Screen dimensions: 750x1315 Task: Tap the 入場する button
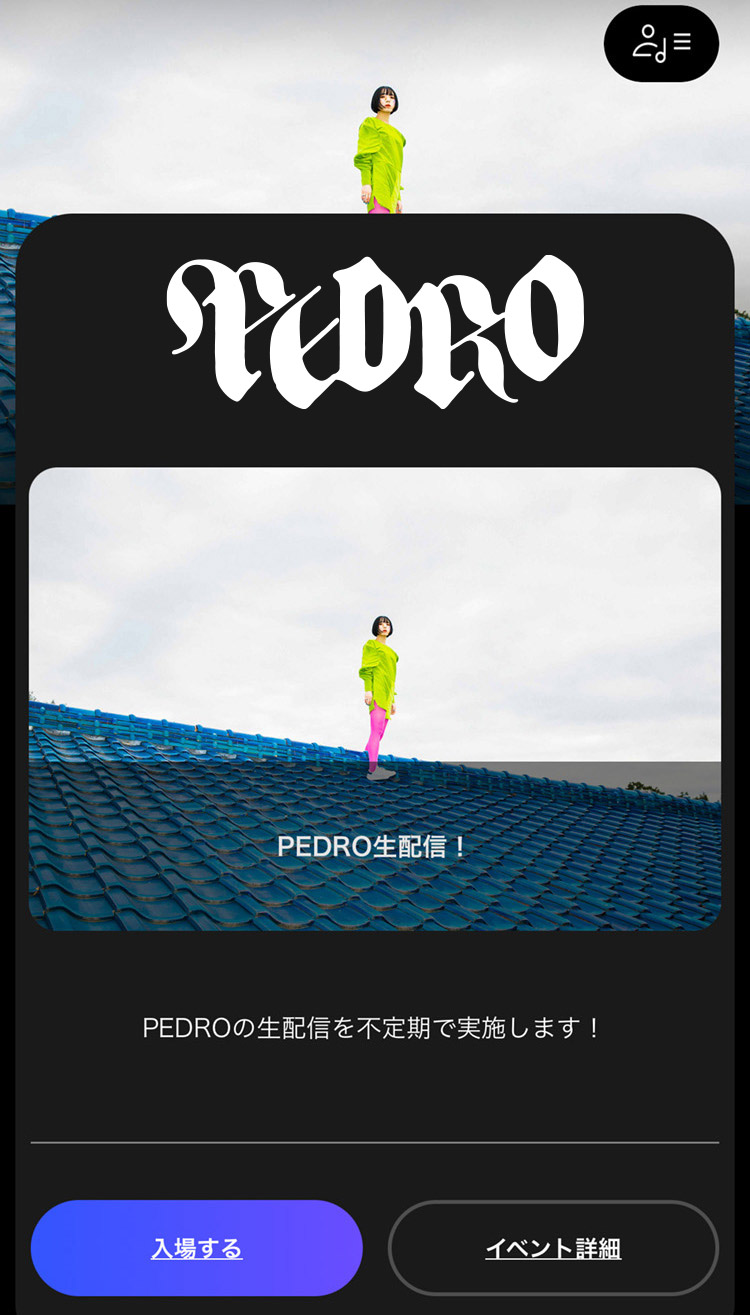click(x=197, y=1248)
